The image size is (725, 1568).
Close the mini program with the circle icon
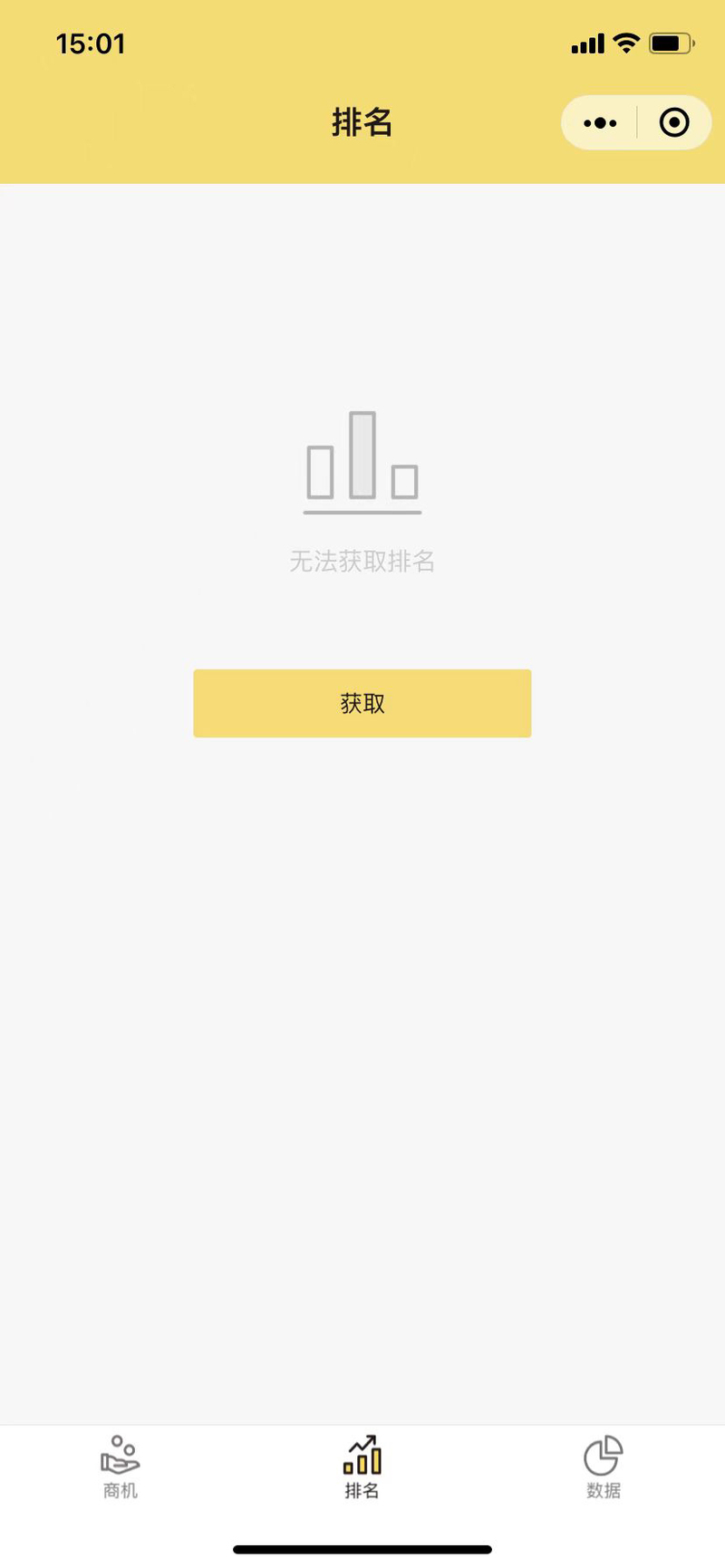tap(674, 122)
